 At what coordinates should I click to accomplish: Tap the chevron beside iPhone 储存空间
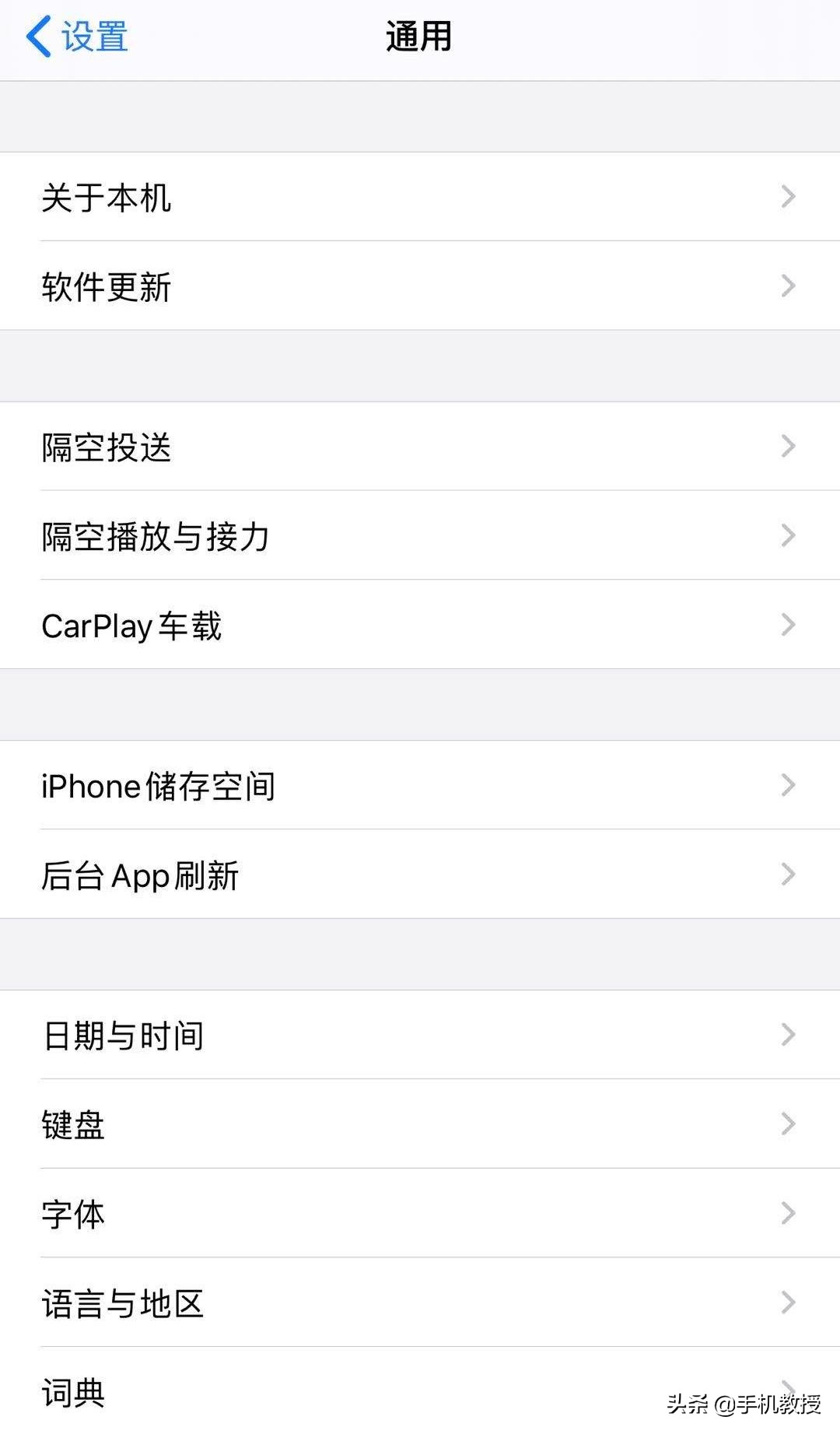coord(788,786)
